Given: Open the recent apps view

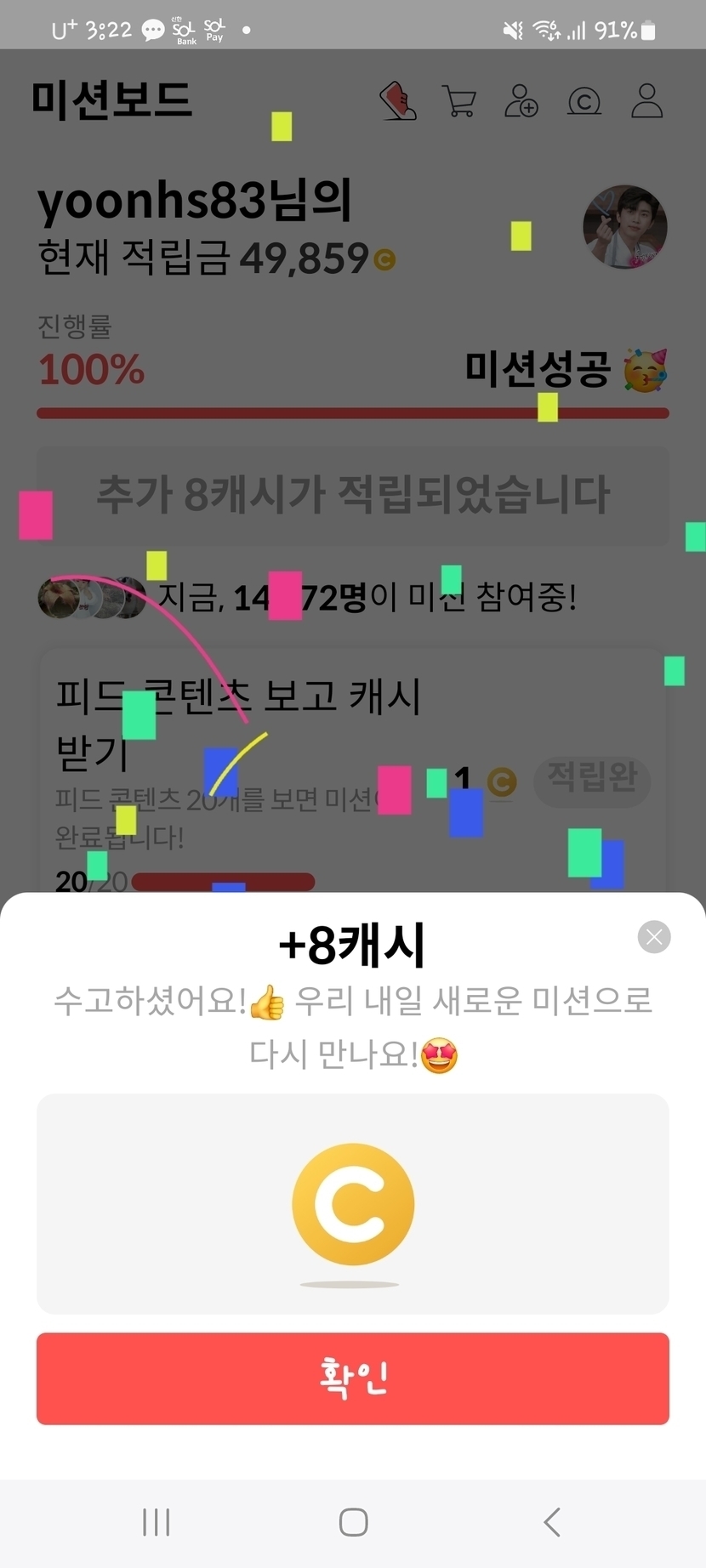Looking at the screenshot, I should [x=157, y=1522].
